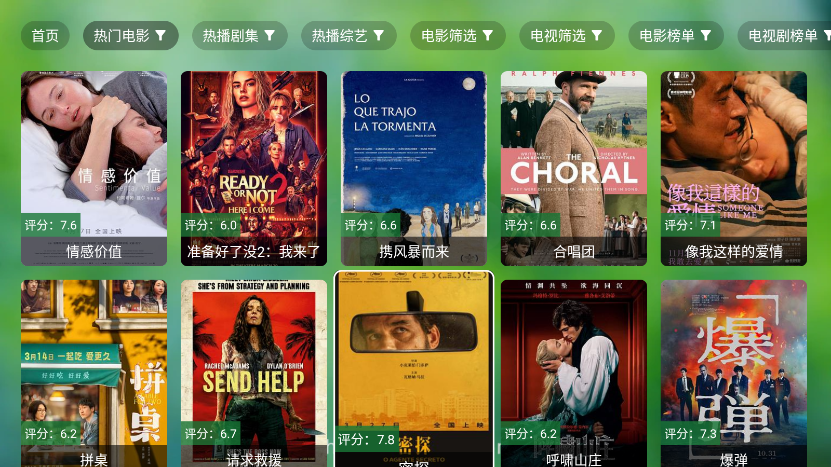Image resolution: width=831 pixels, height=467 pixels.
Task: Go to the 电影榜单 tab
Action: point(675,36)
